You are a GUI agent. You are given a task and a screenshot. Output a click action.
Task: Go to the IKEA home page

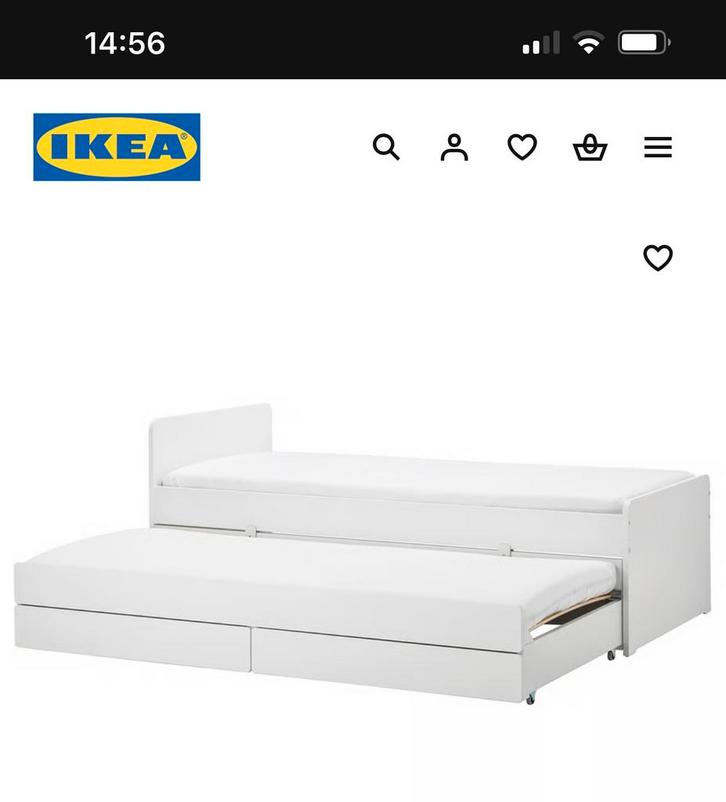point(117,147)
